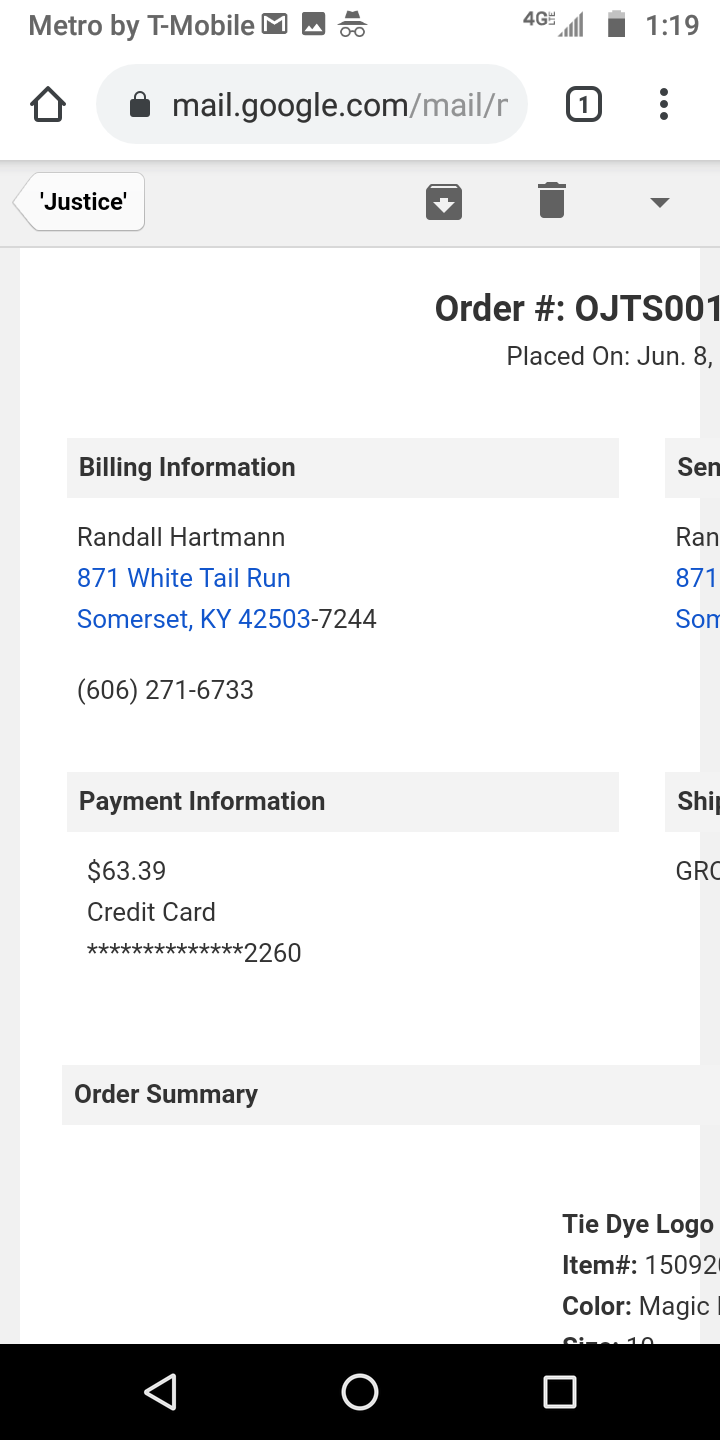The width and height of the screenshot is (720, 1440).
Task: Tap the system back button
Action: pyautogui.click(x=160, y=1391)
